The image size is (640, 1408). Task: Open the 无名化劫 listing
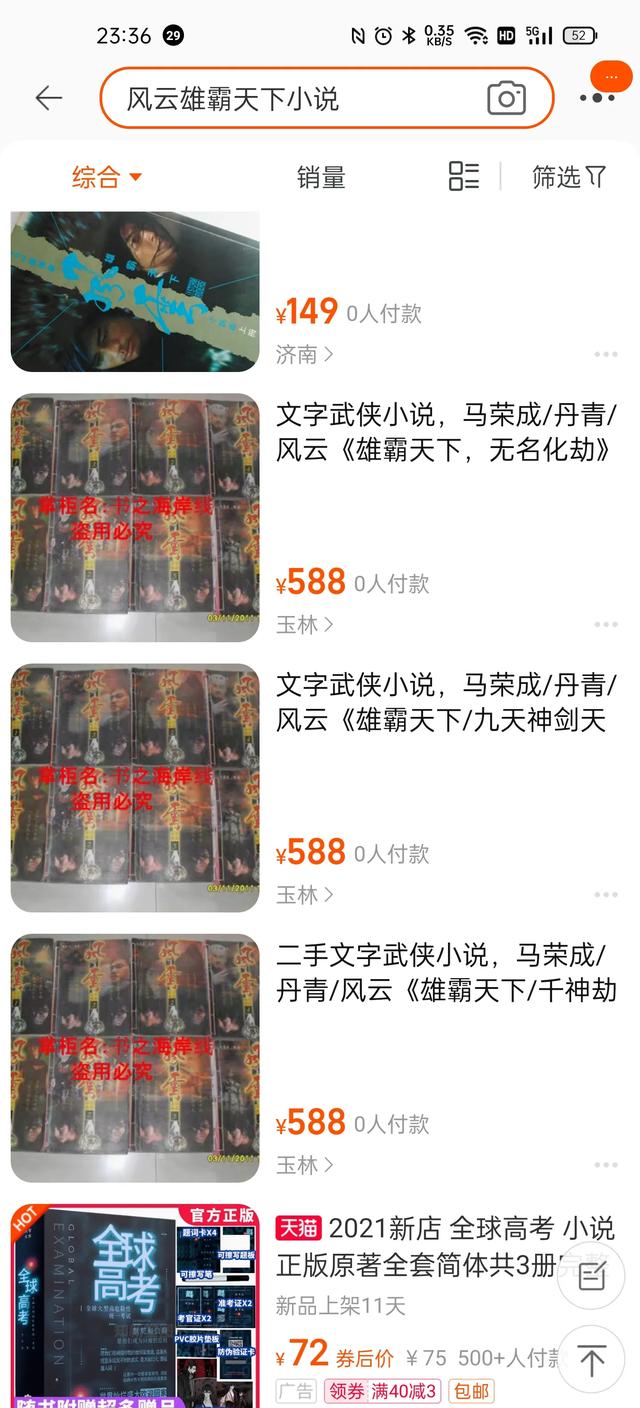pos(445,433)
